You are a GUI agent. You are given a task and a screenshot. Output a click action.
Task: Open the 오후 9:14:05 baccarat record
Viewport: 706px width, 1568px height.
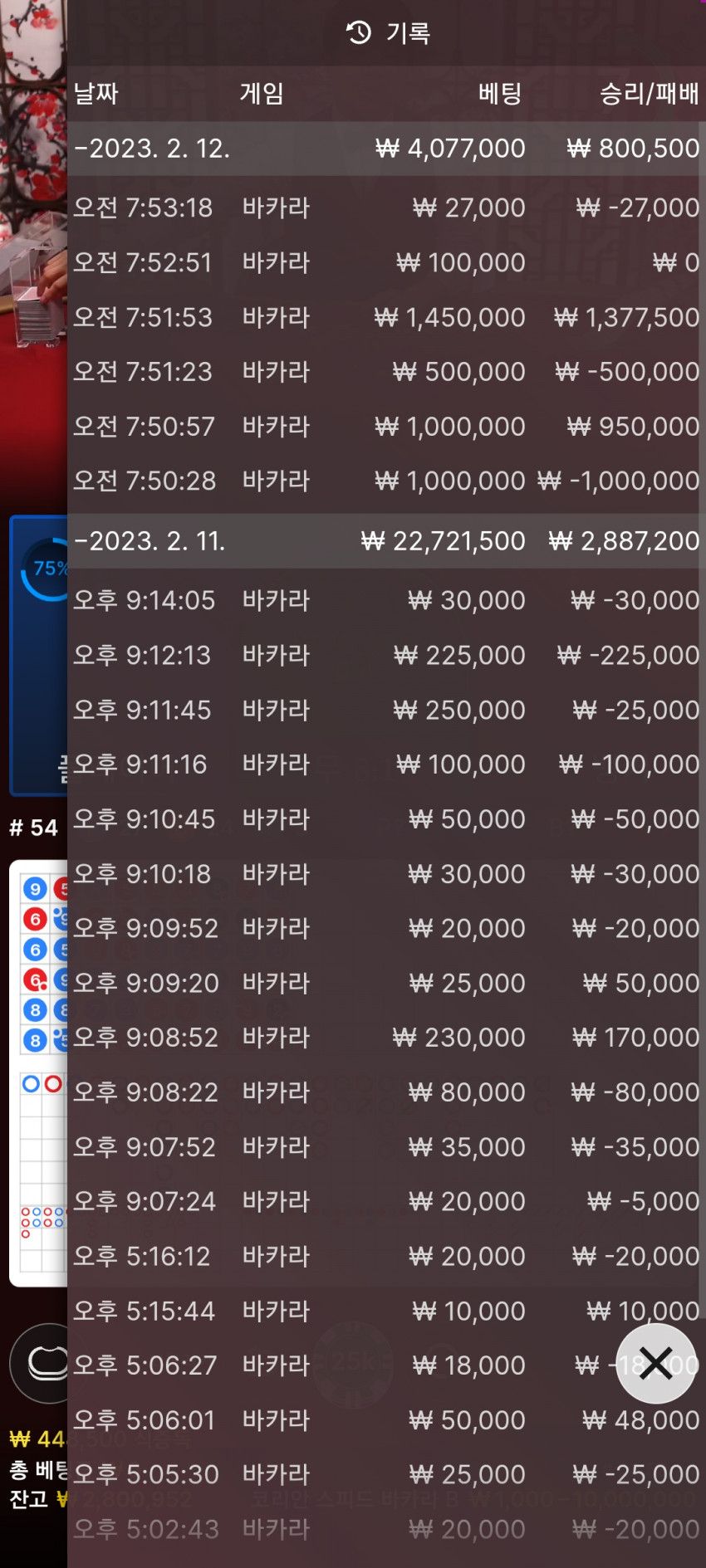pyautogui.click(x=386, y=600)
